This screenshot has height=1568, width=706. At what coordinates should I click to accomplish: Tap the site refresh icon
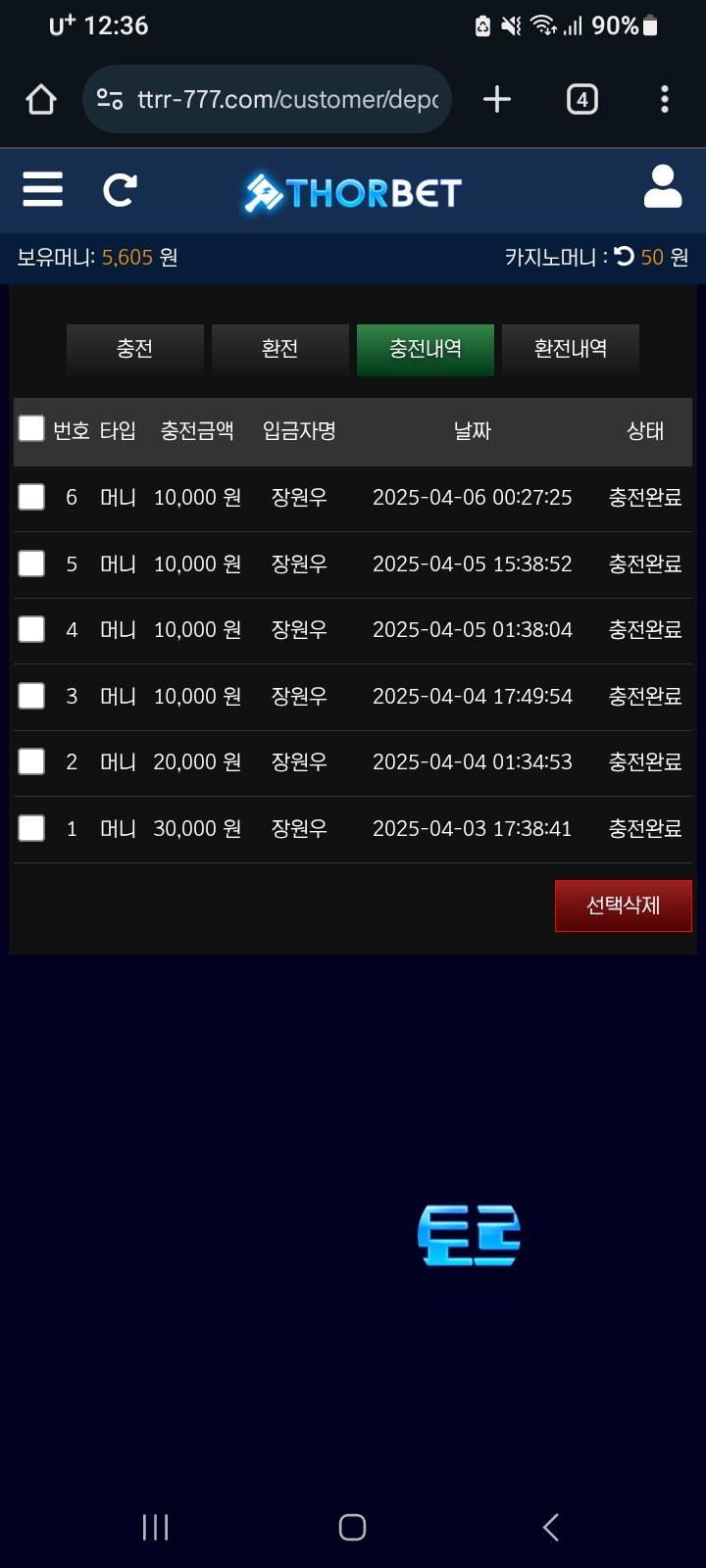[x=120, y=189]
